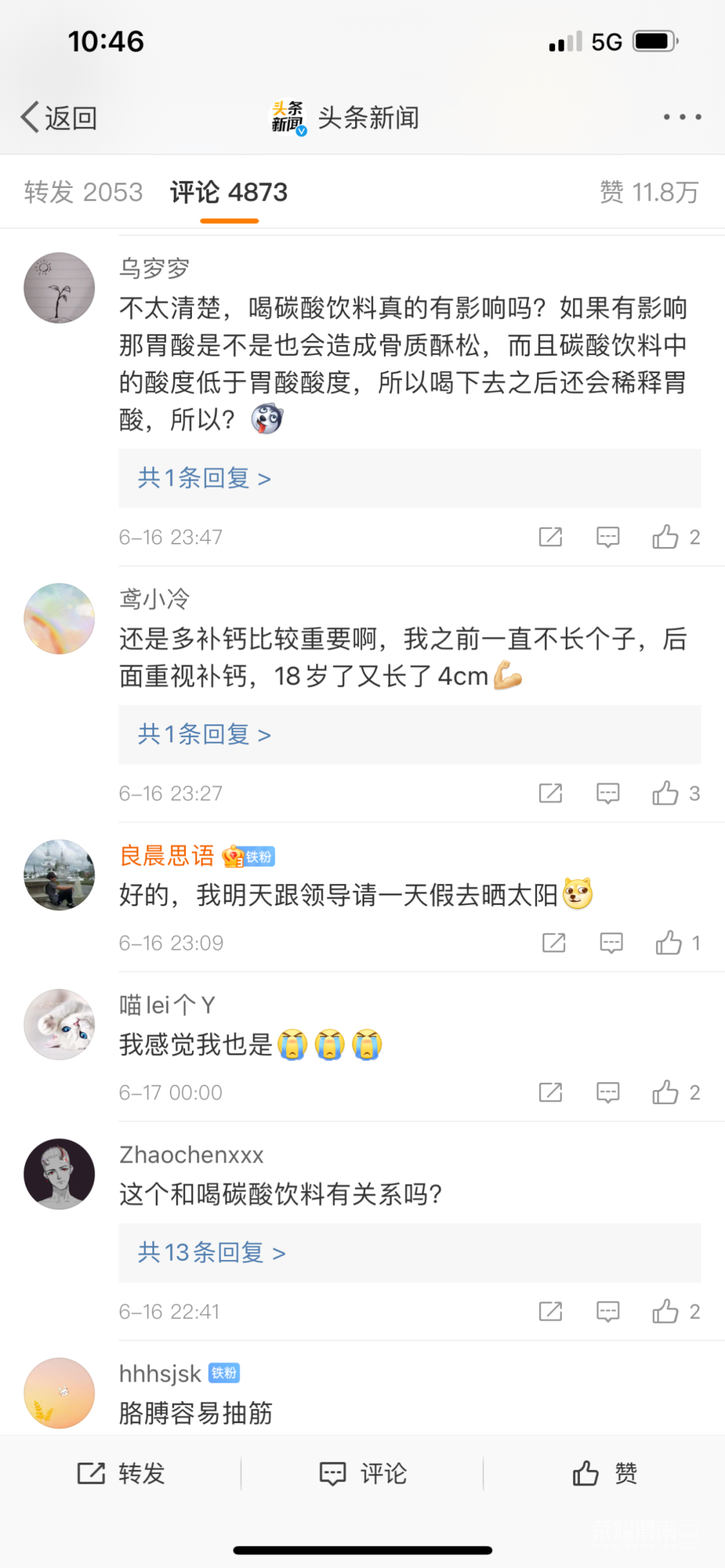Expand 共1条回复 under 乌穸穸's comment
Screen dimensions: 725x1568
click(204, 479)
